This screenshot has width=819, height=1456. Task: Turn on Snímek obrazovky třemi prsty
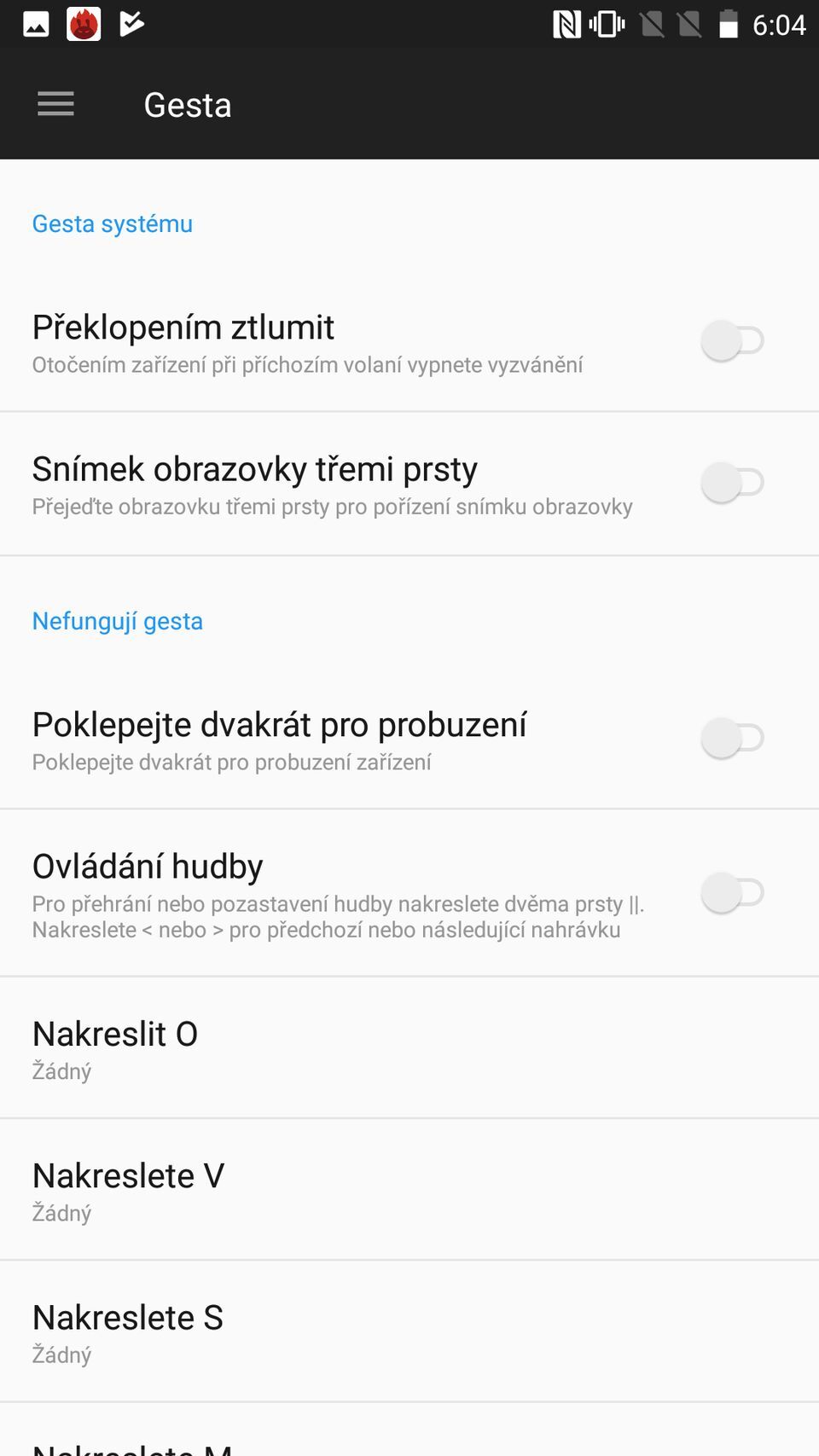[731, 483]
